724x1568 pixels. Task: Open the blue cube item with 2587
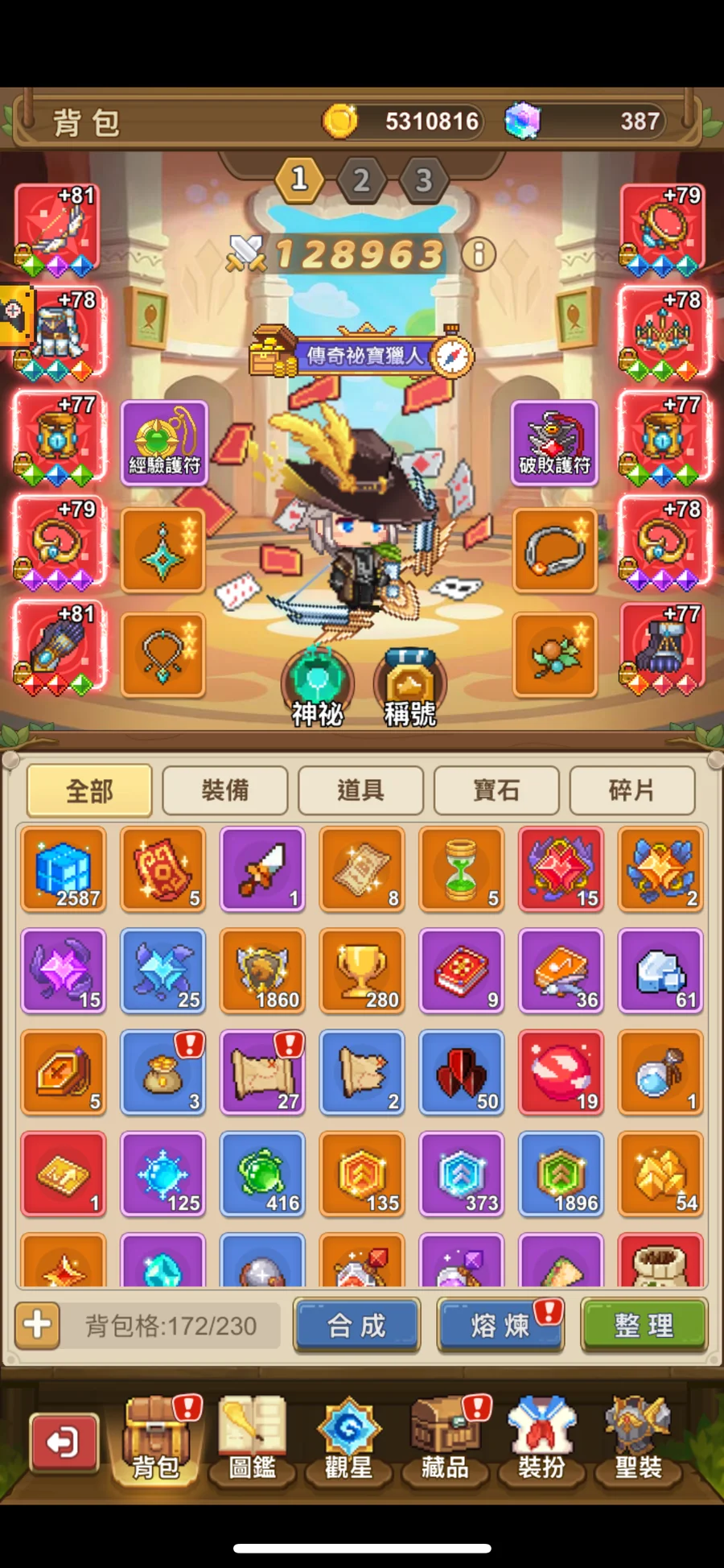click(64, 869)
